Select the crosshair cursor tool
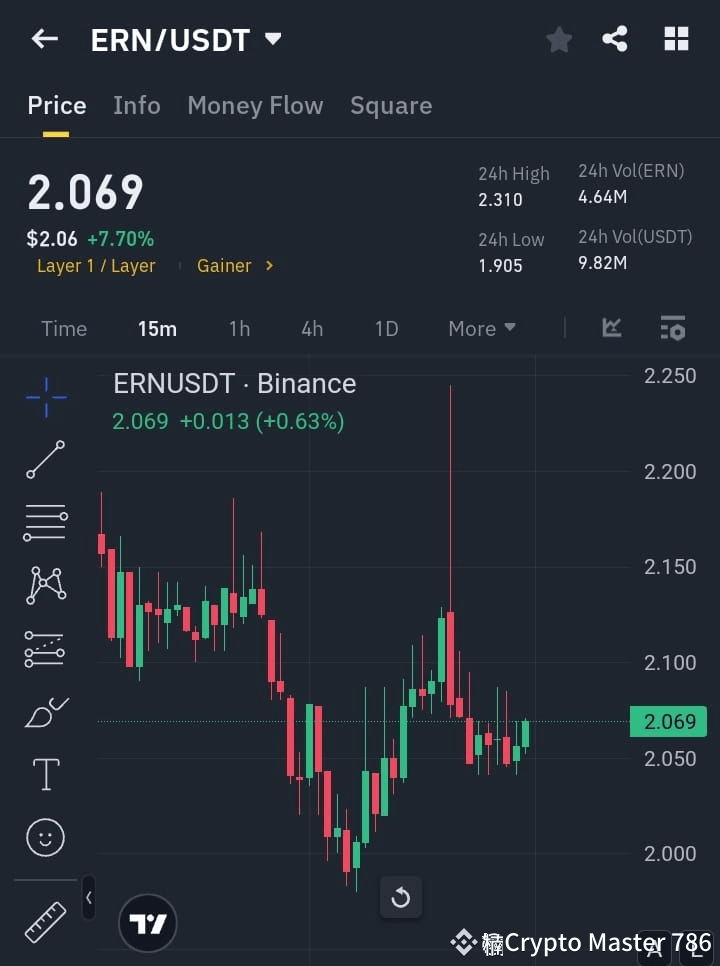720x966 pixels. pyautogui.click(x=45, y=397)
